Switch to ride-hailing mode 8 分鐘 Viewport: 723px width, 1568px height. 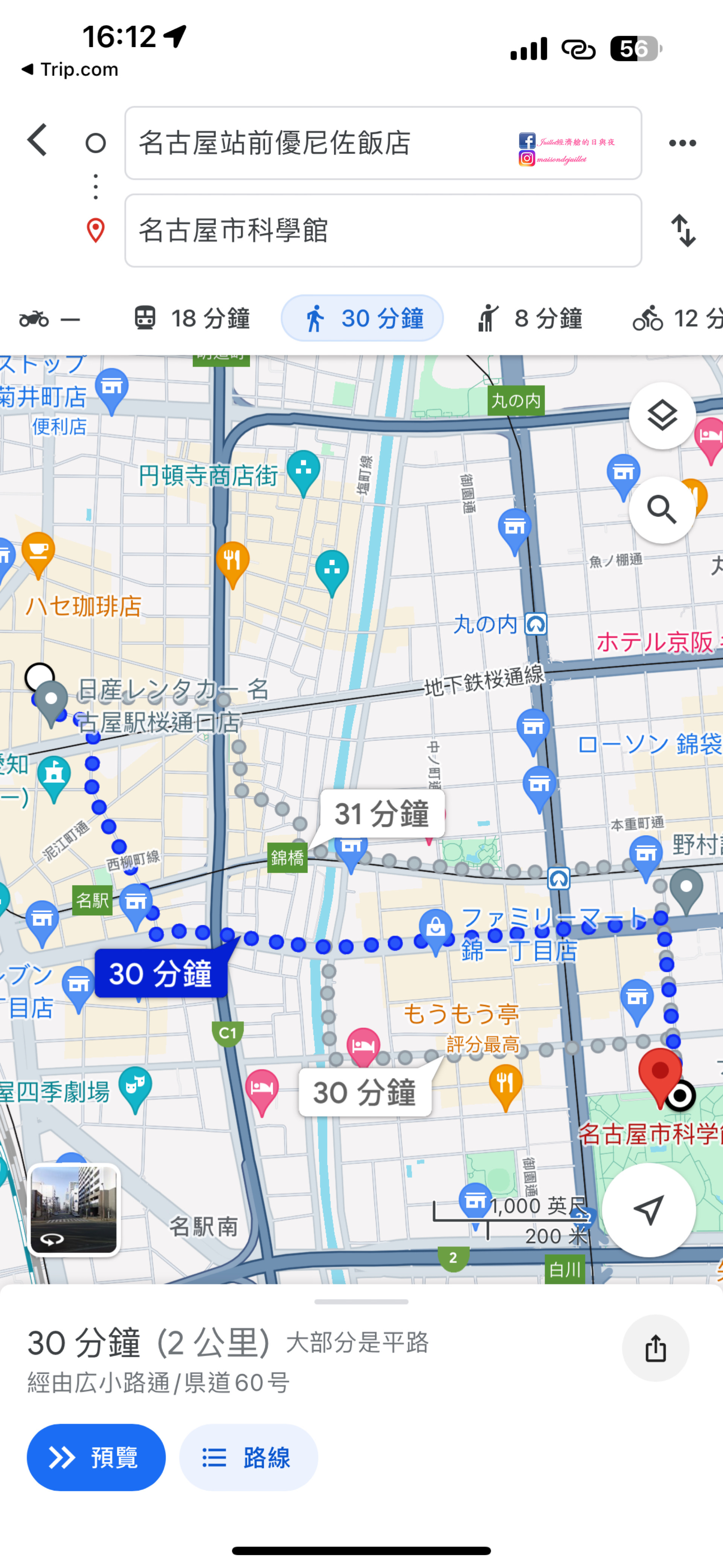coord(529,318)
